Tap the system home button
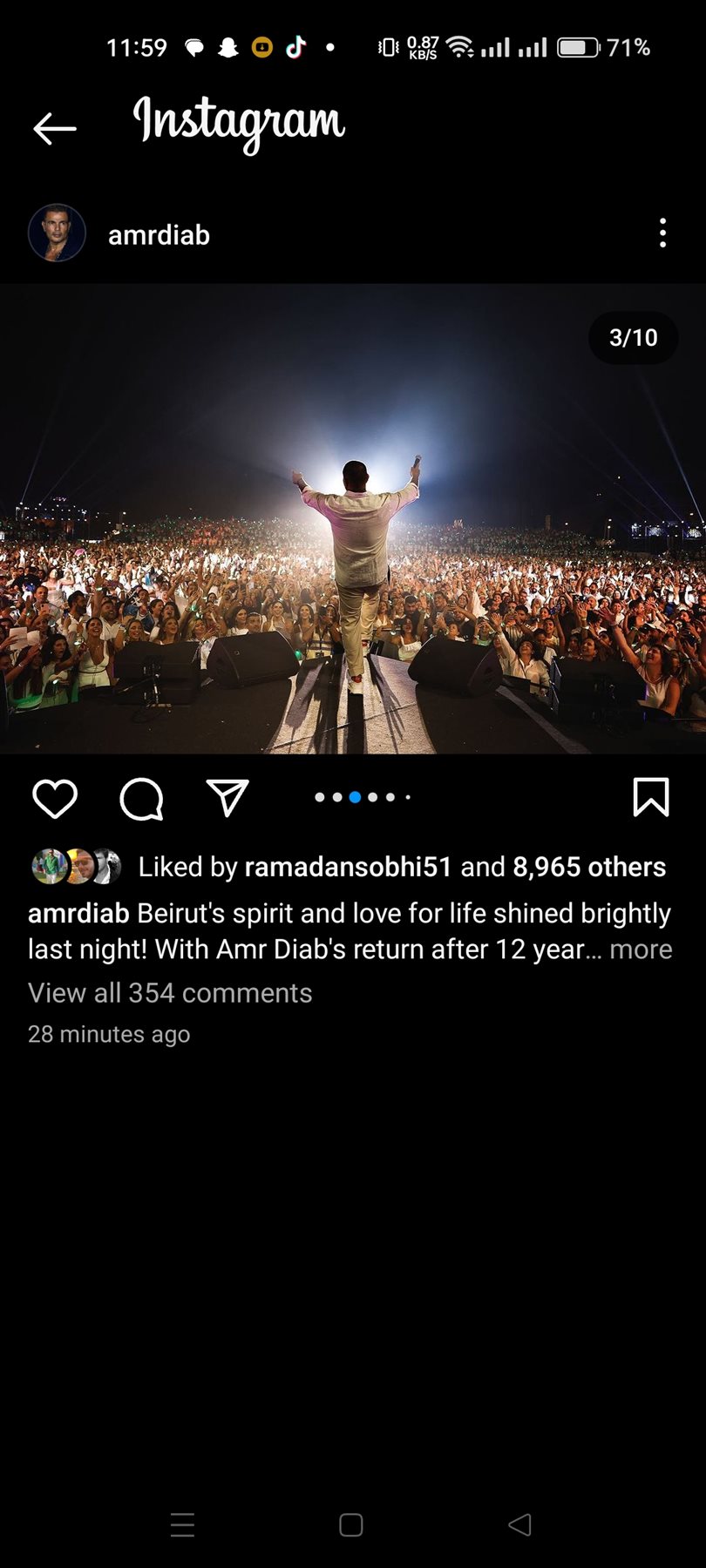 [351, 1524]
